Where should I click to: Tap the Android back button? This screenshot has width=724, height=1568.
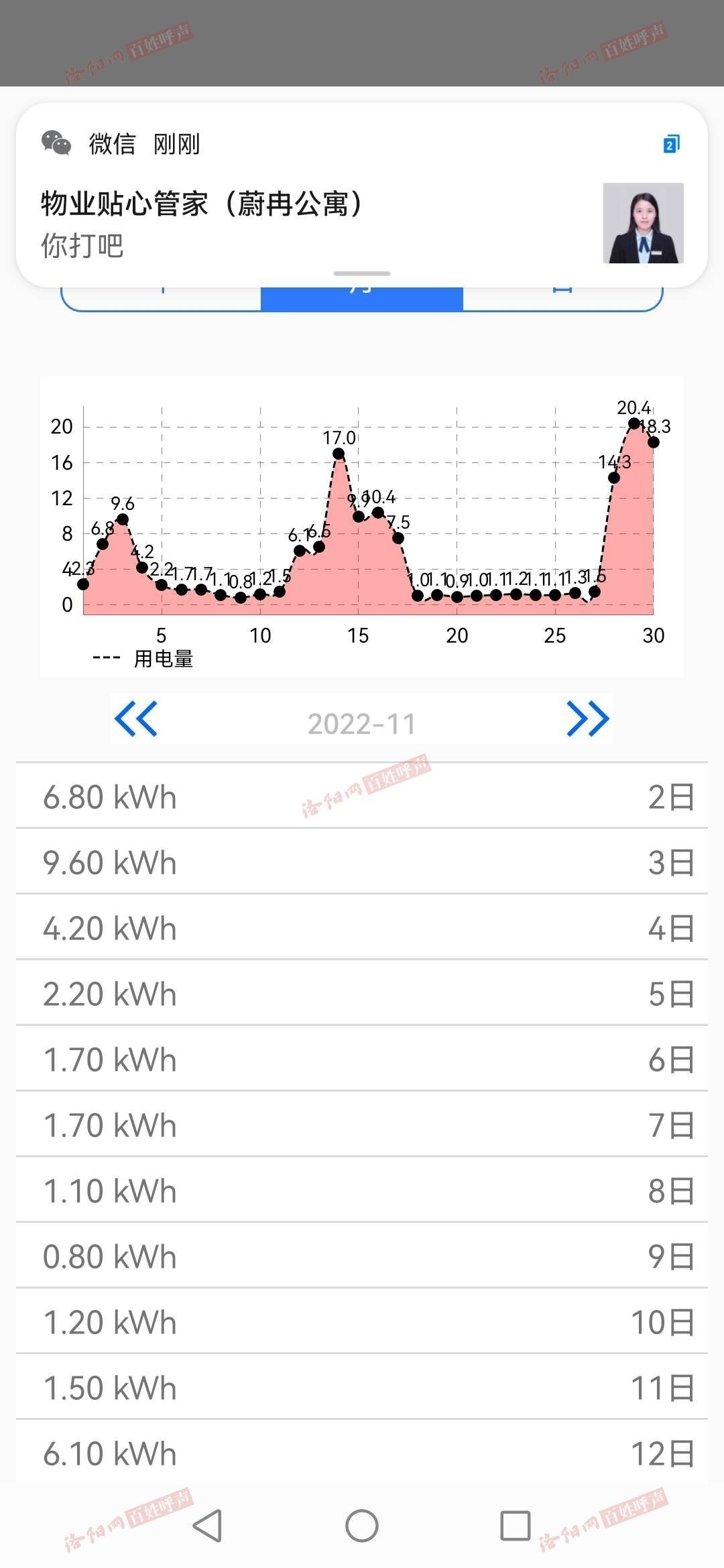(x=208, y=1526)
